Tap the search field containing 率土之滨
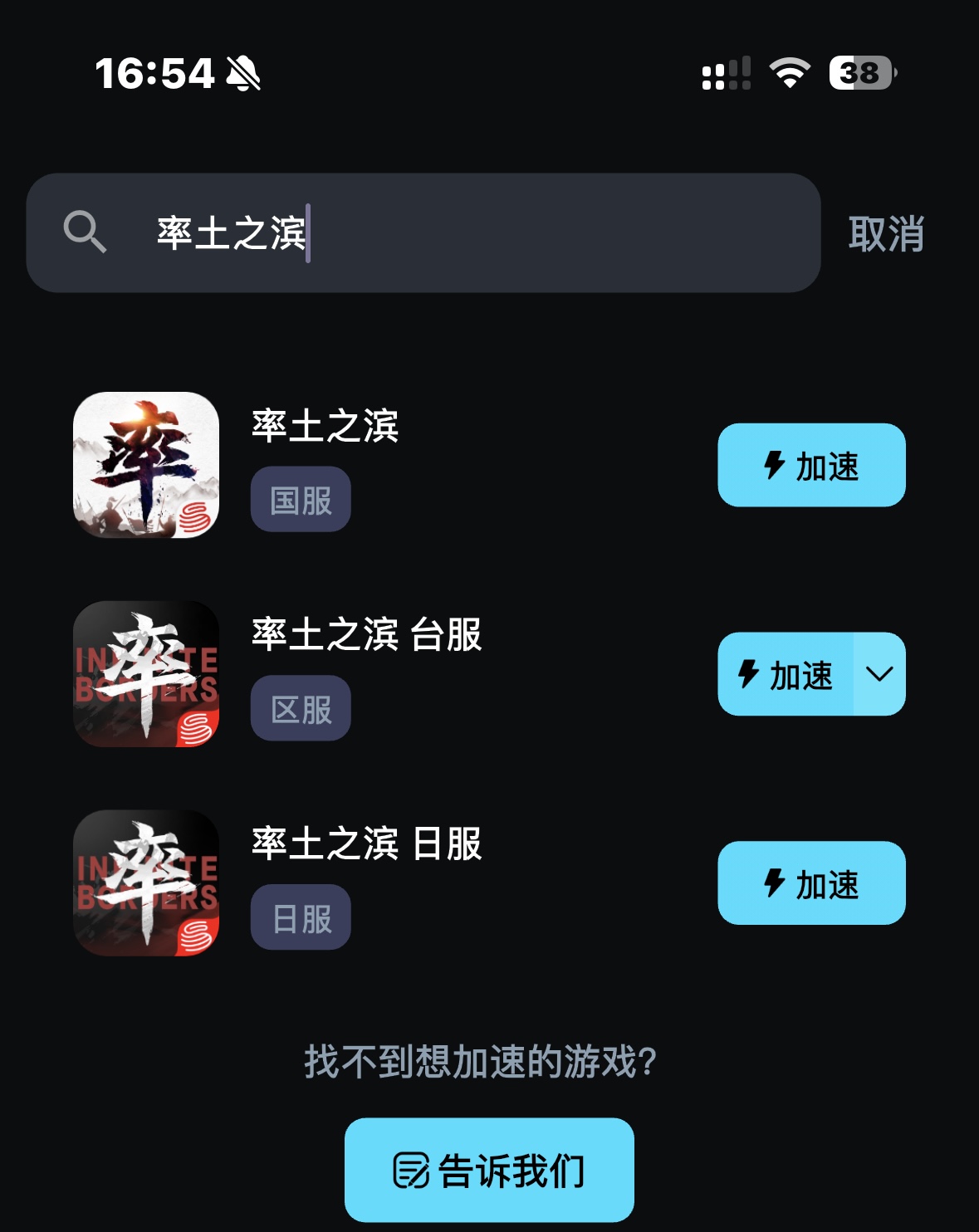This screenshot has height=1232, width=979. pos(465,233)
